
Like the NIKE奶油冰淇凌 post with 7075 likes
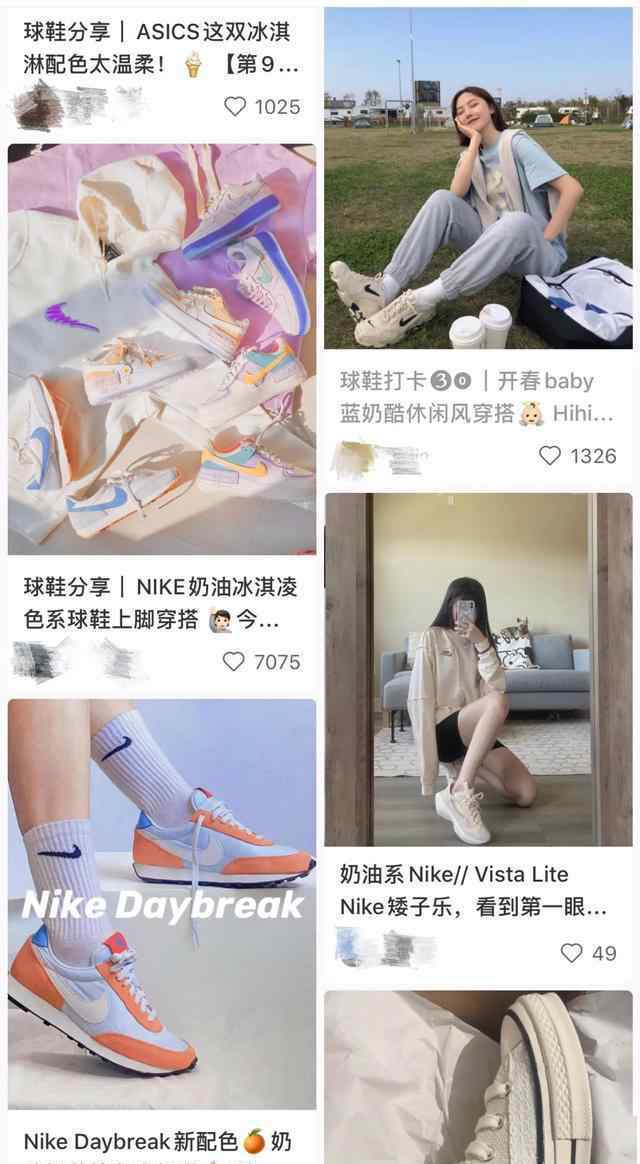pos(234,661)
